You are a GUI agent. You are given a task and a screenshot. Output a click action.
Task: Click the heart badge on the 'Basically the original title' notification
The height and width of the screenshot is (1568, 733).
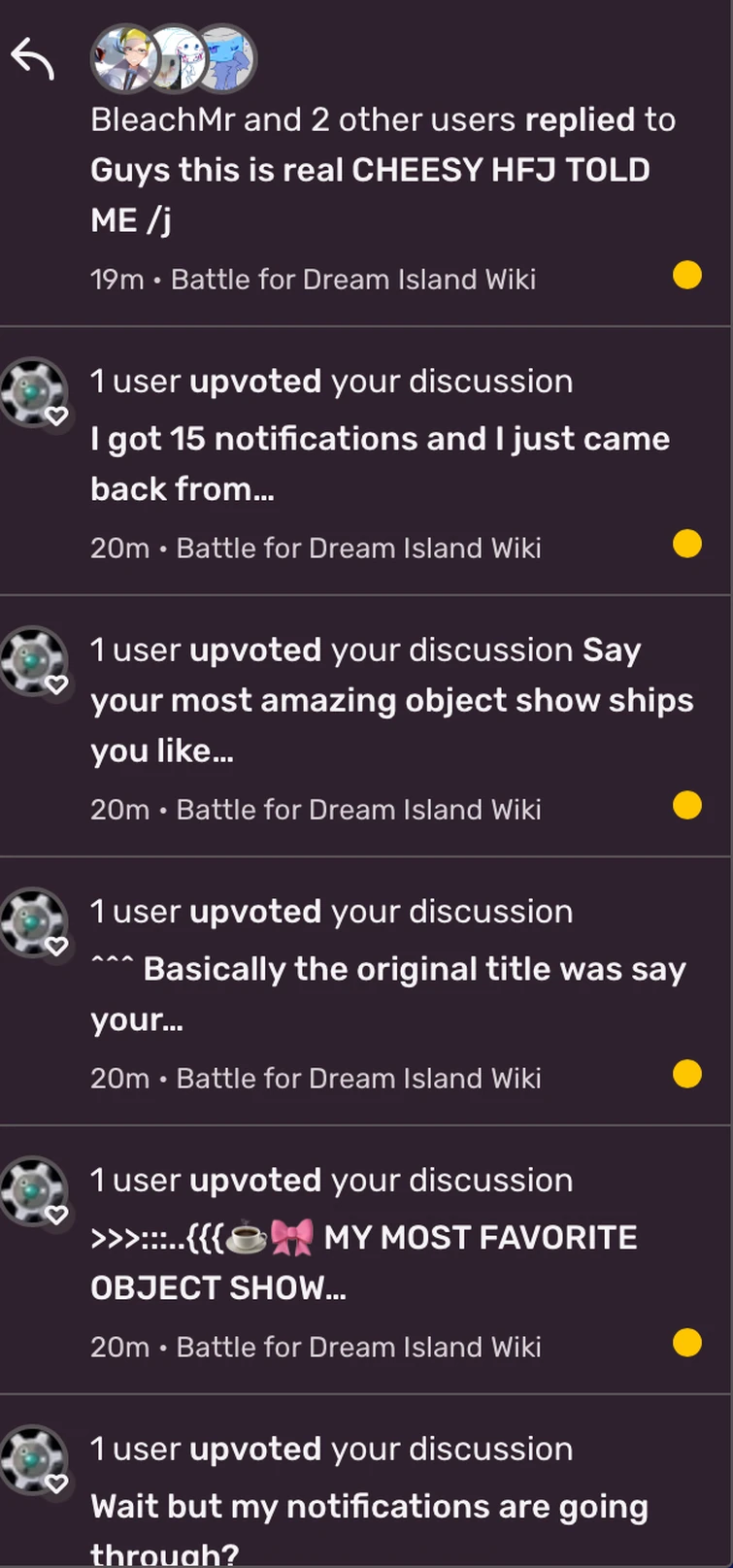coord(57,946)
